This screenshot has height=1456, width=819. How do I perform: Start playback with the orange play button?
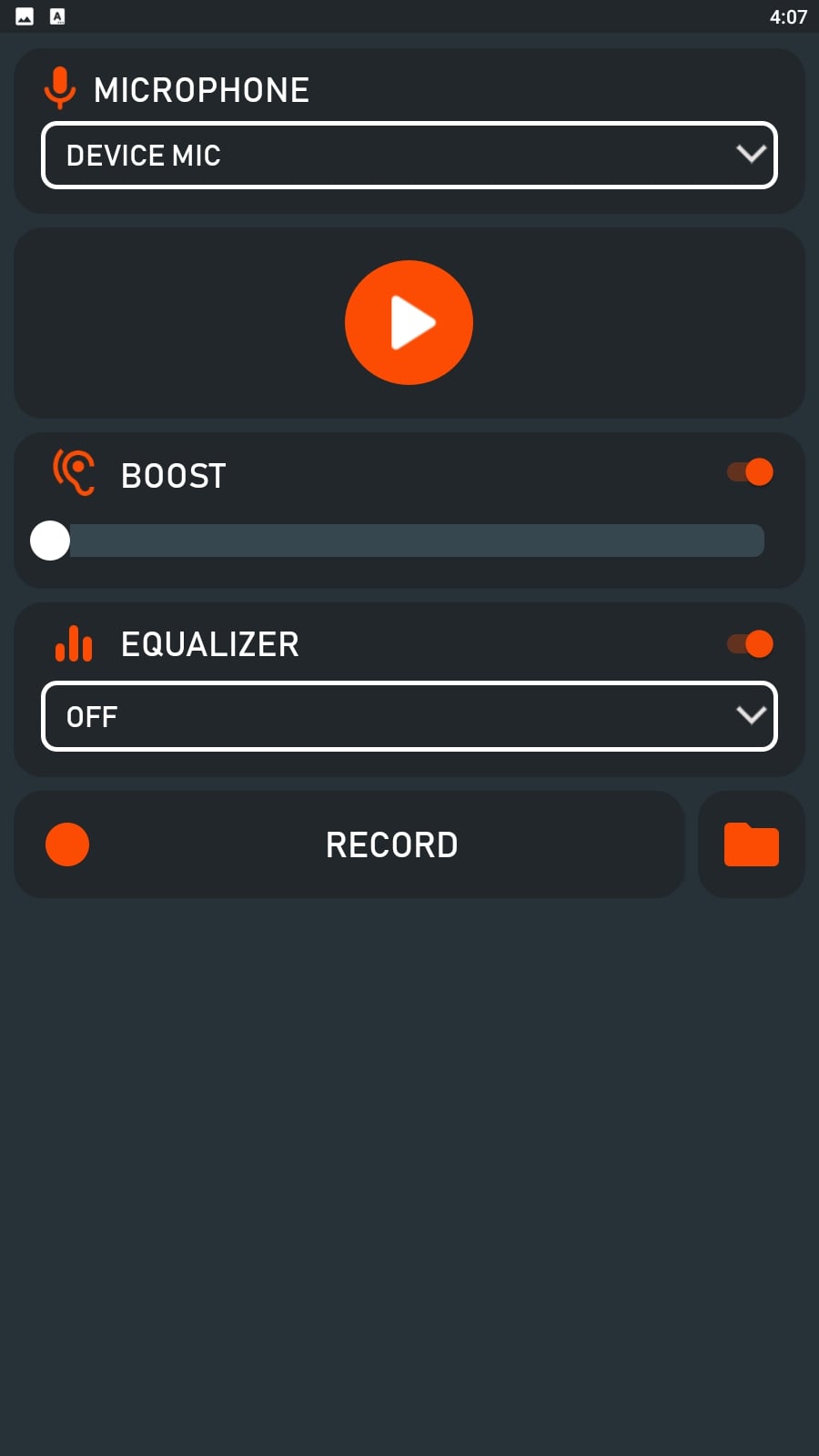[409, 322]
